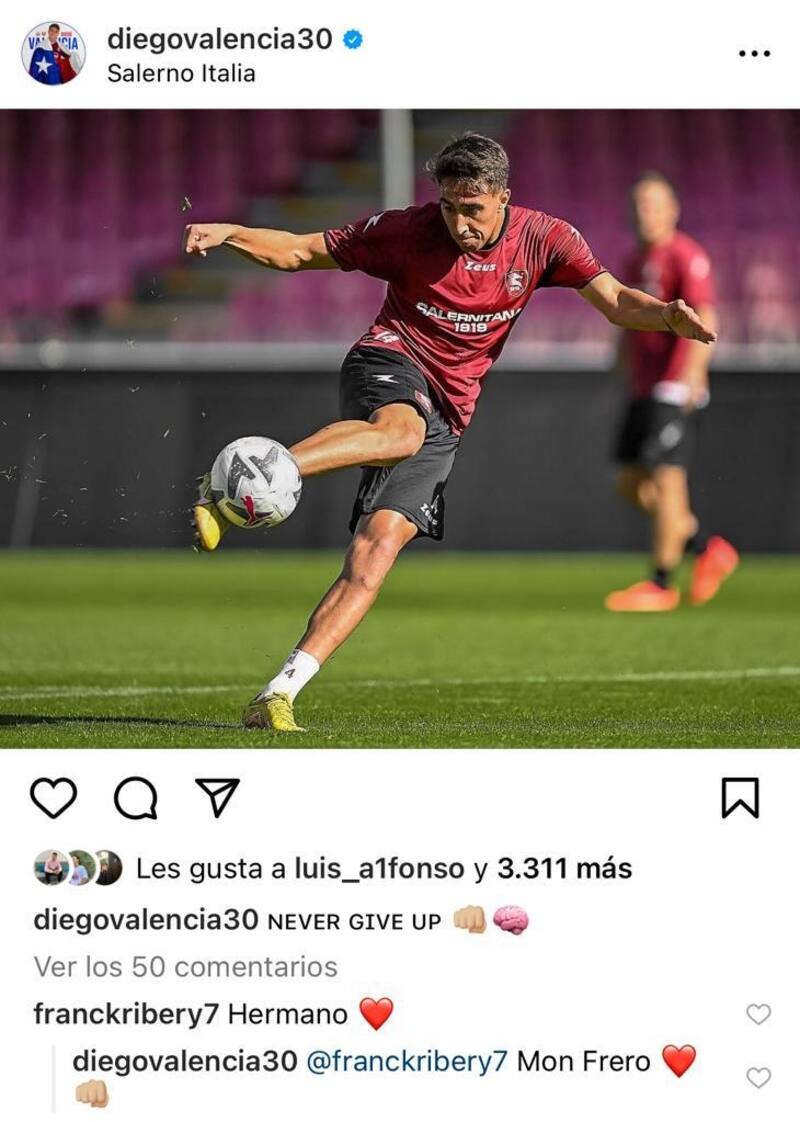The height and width of the screenshot is (1122, 800).
Task: Open the @franckribery7 mention in the reply
Action: click(406, 1061)
